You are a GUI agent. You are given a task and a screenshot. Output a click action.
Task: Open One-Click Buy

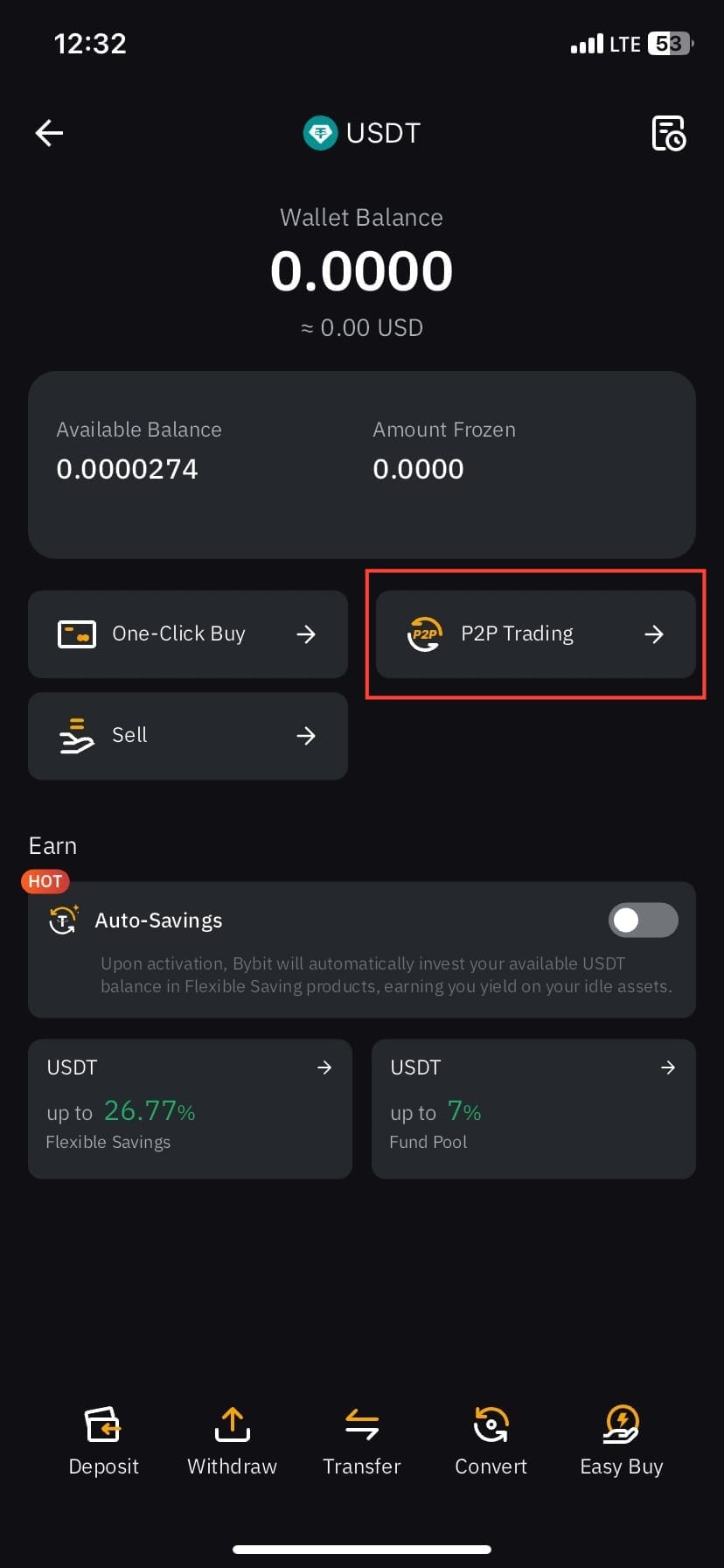[187, 633]
